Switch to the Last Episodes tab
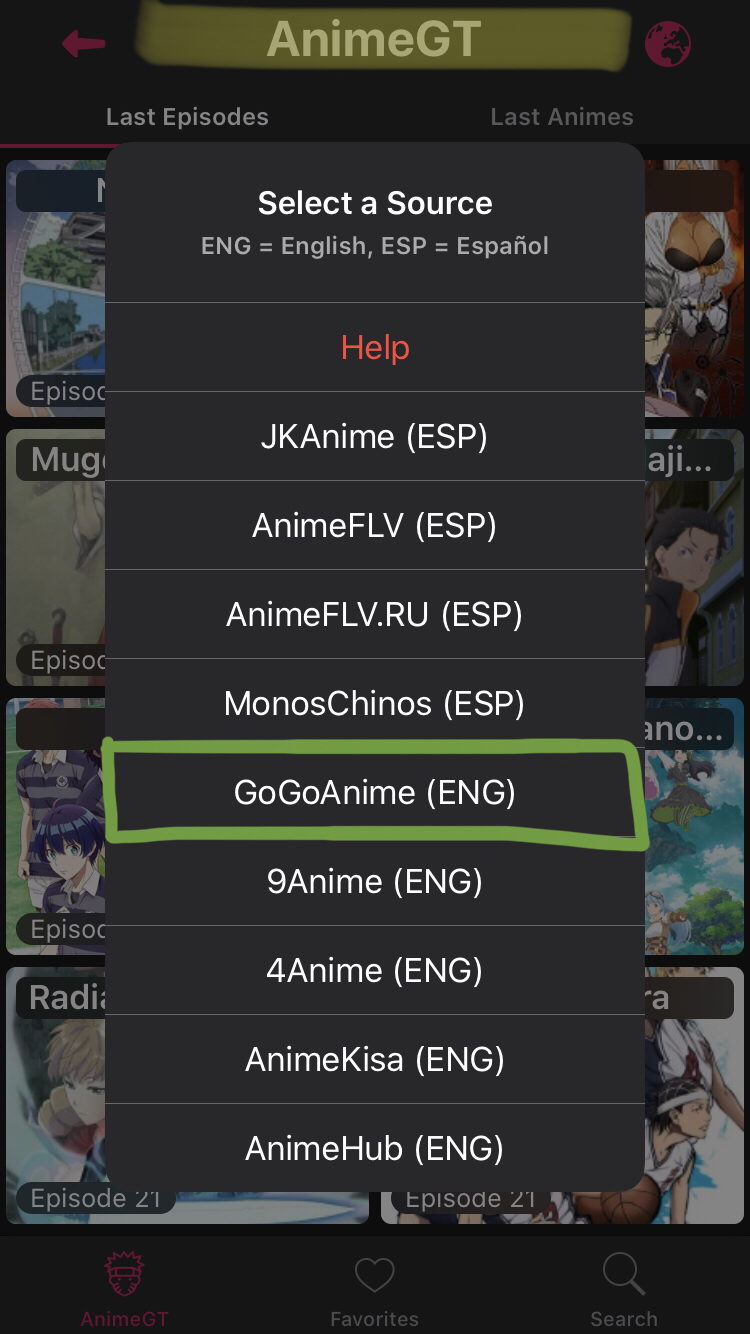The width and height of the screenshot is (750, 1334). tap(187, 117)
